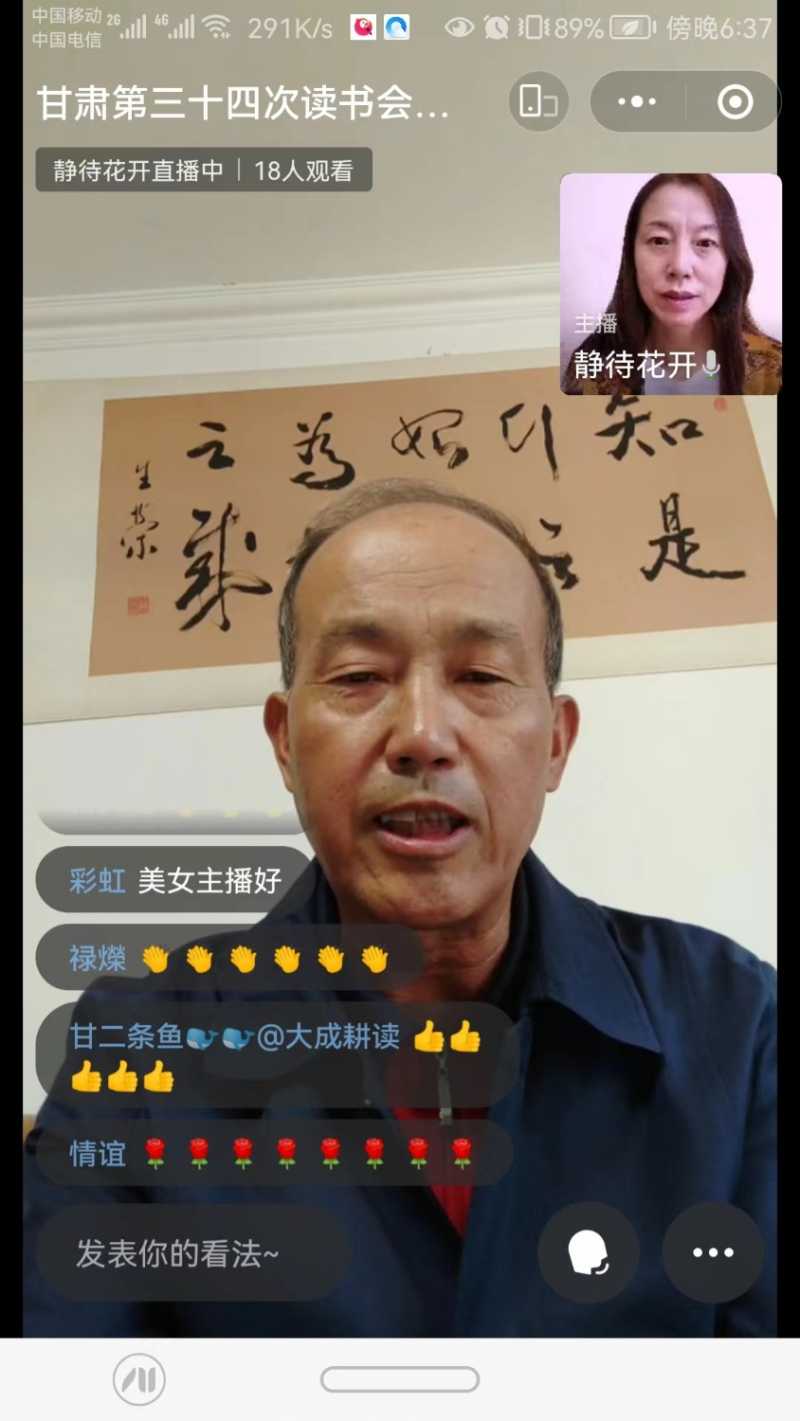The width and height of the screenshot is (800, 1421).
Task: Tap the headset customer service icon
Action: (588, 1252)
